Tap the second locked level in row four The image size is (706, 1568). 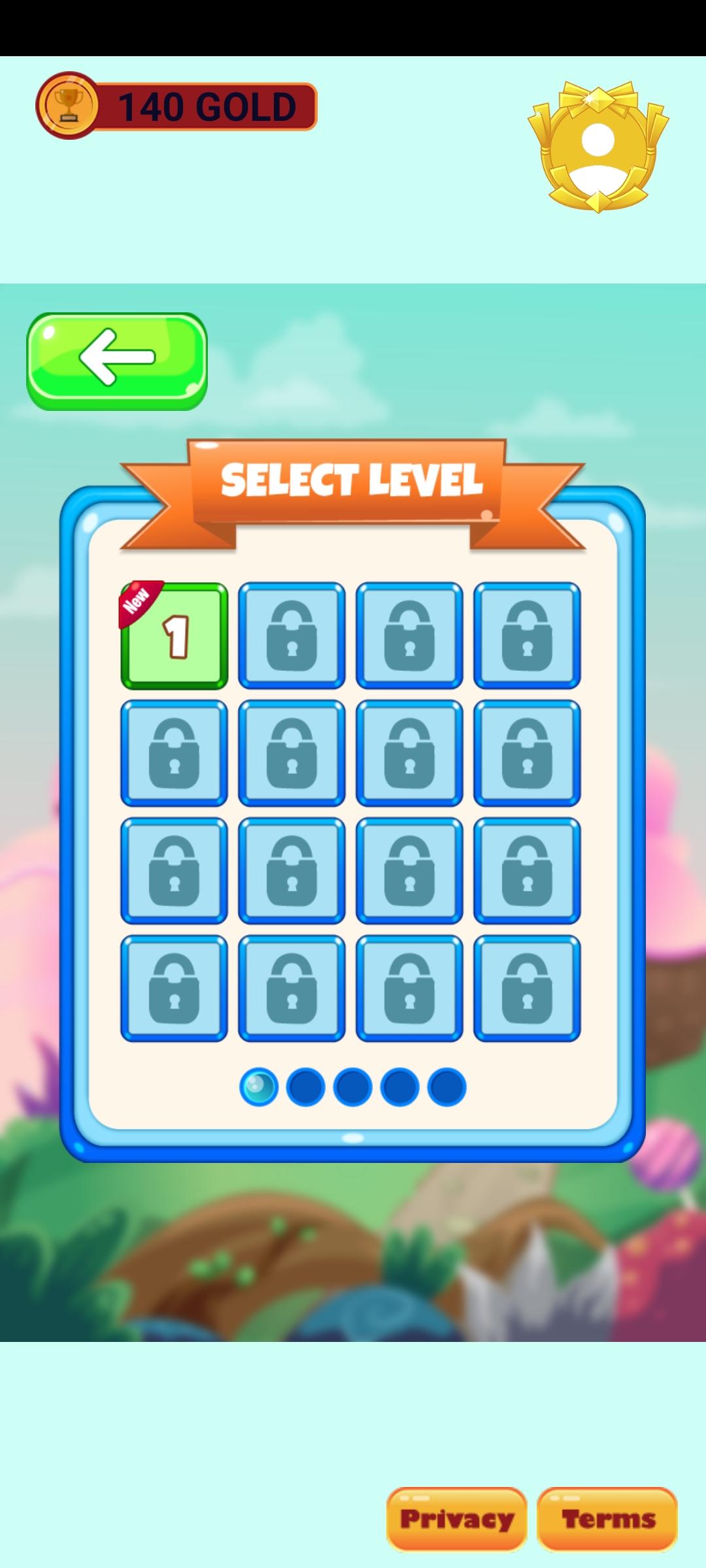coord(292,988)
